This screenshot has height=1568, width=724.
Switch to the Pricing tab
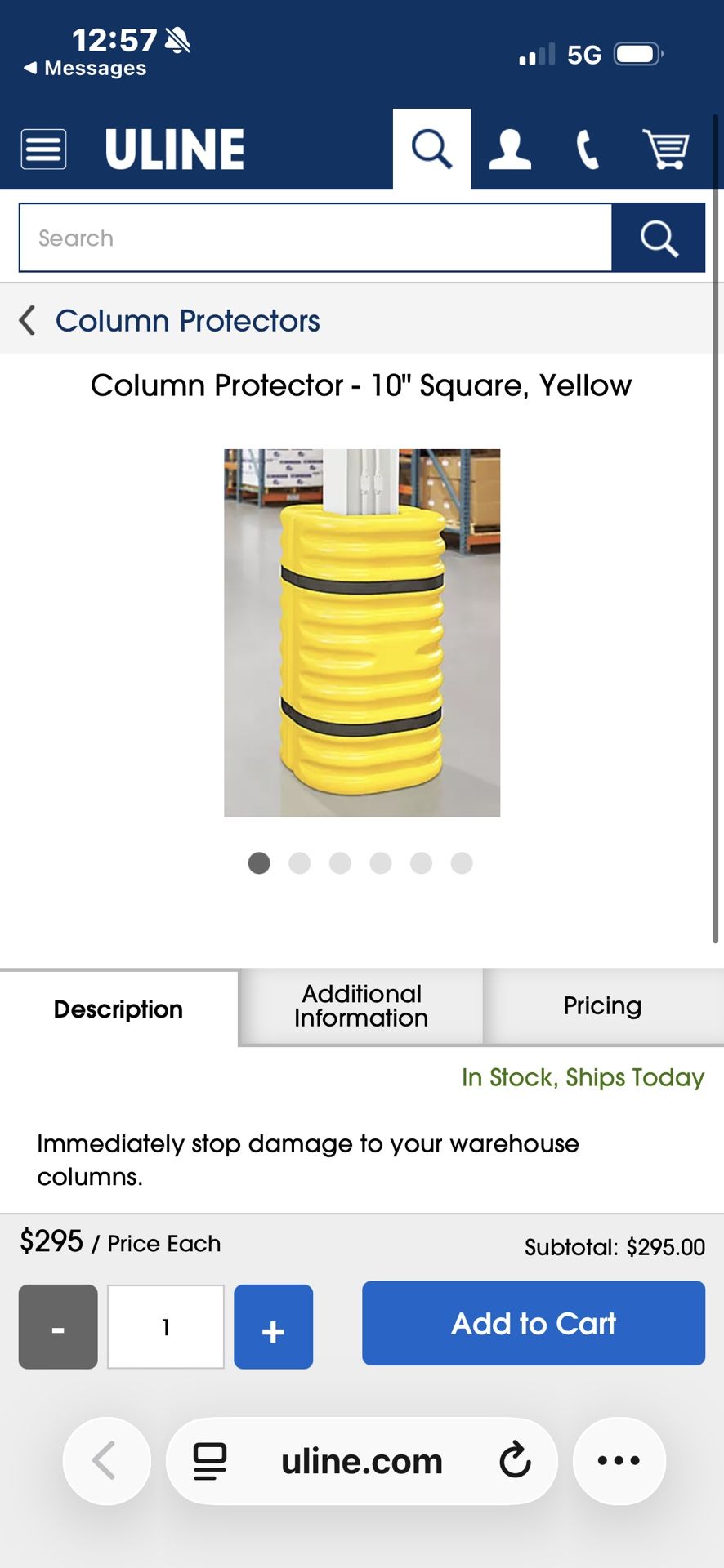click(602, 1006)
